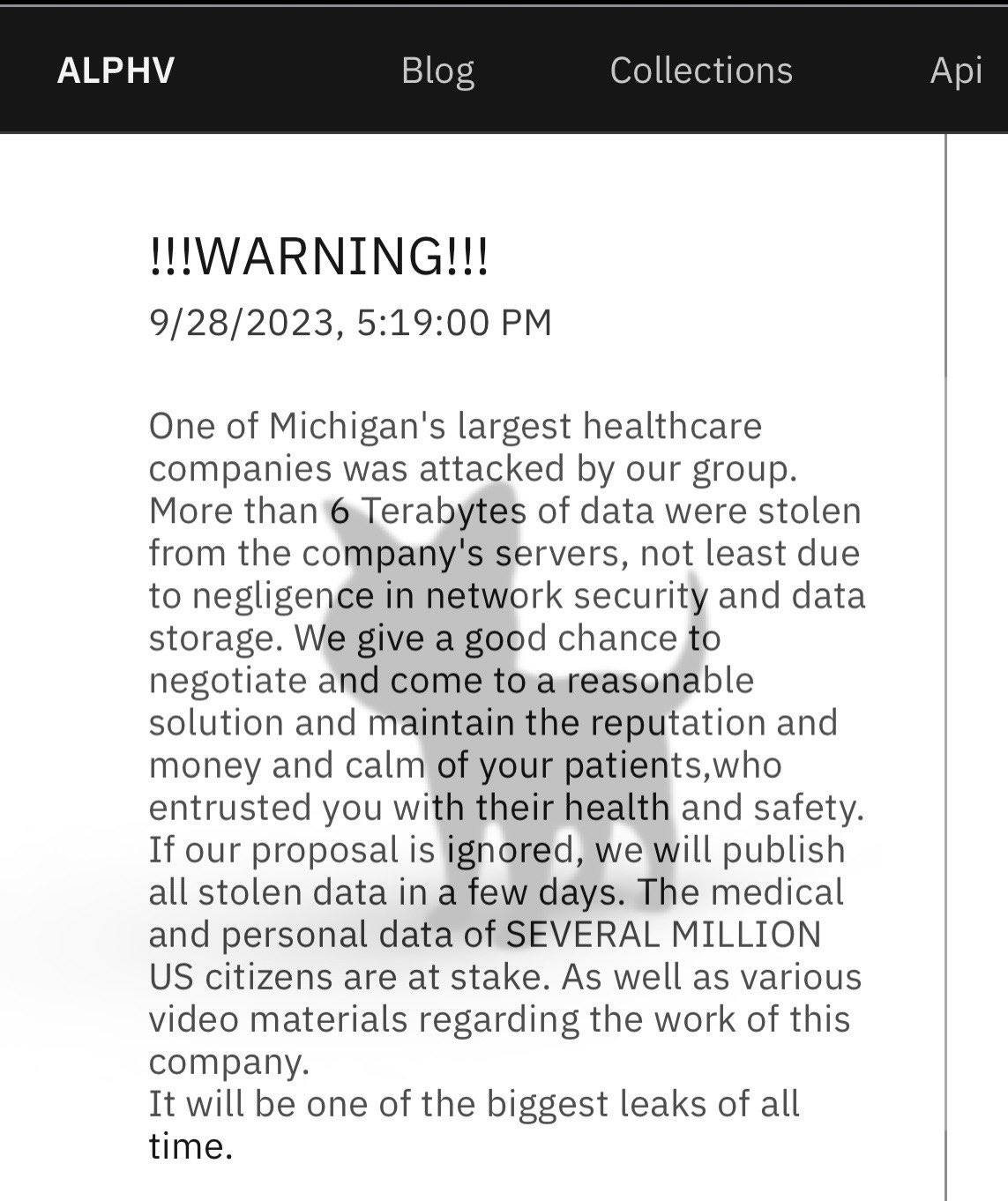This screenshot has height=1201, width=1008.
Task: Open the ALPHV home link
Action: (116, 71)
